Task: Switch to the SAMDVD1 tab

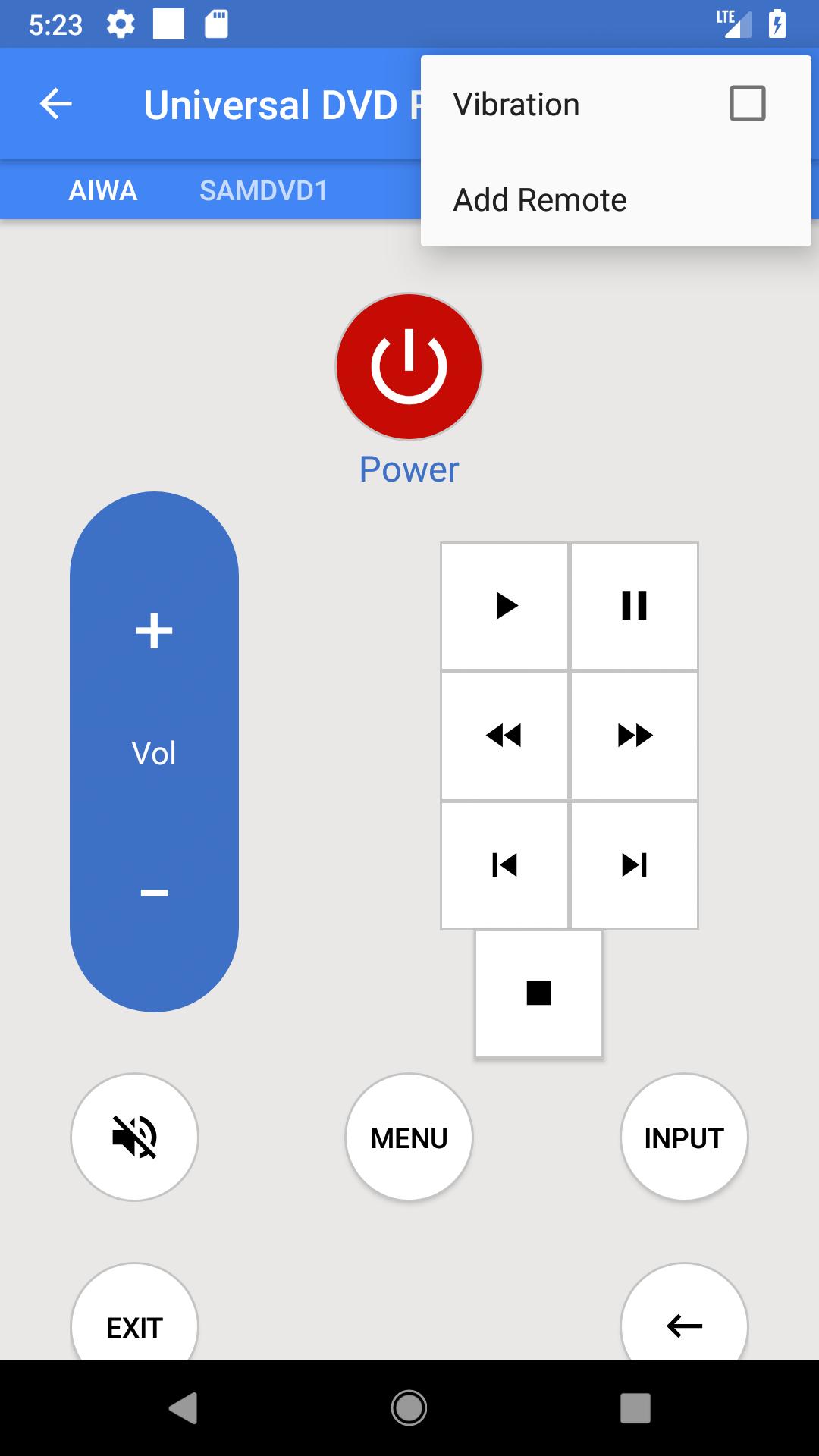Action: 263,190
